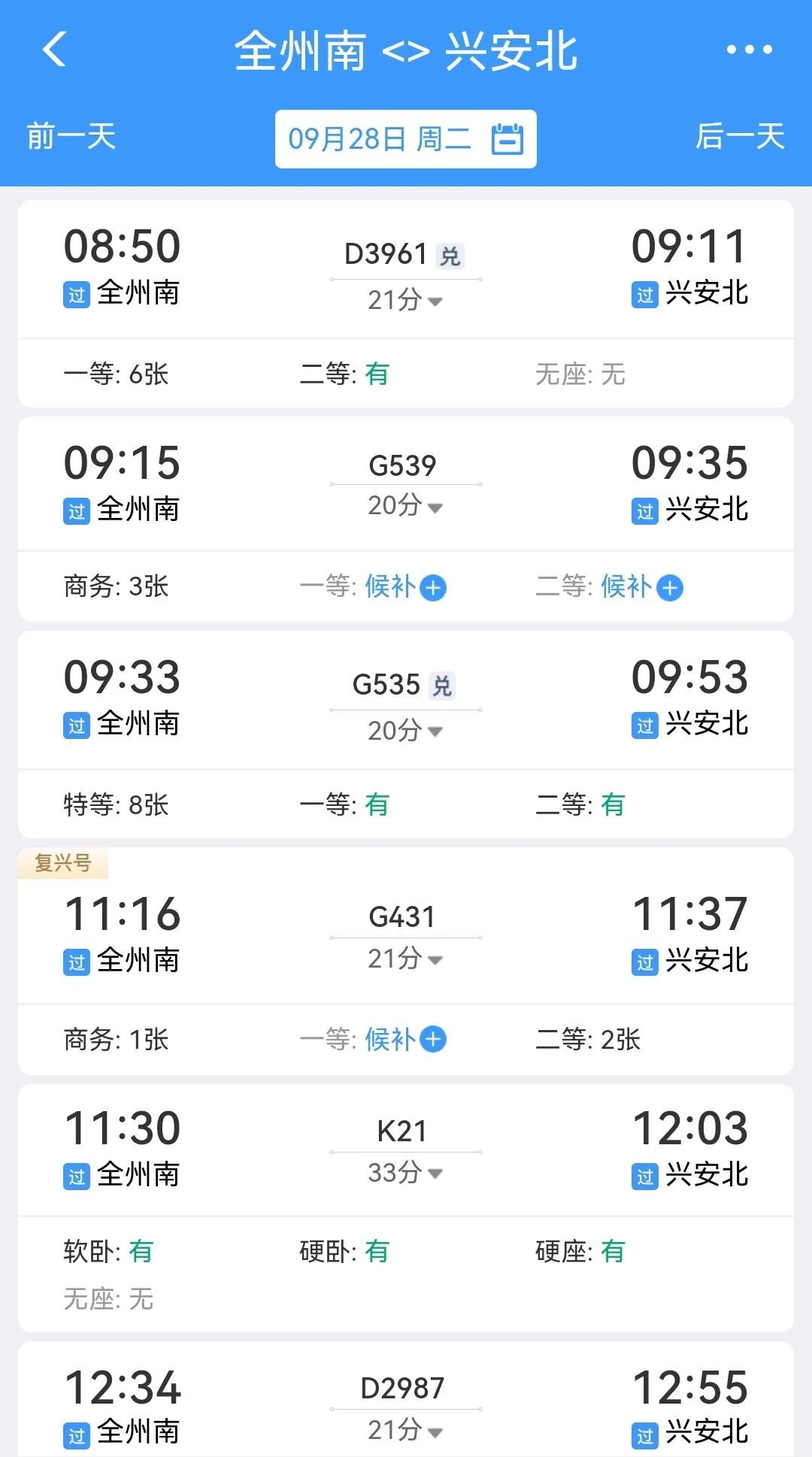Open the three-dot more options menu
812x1457 pixels.
(749, 50)
